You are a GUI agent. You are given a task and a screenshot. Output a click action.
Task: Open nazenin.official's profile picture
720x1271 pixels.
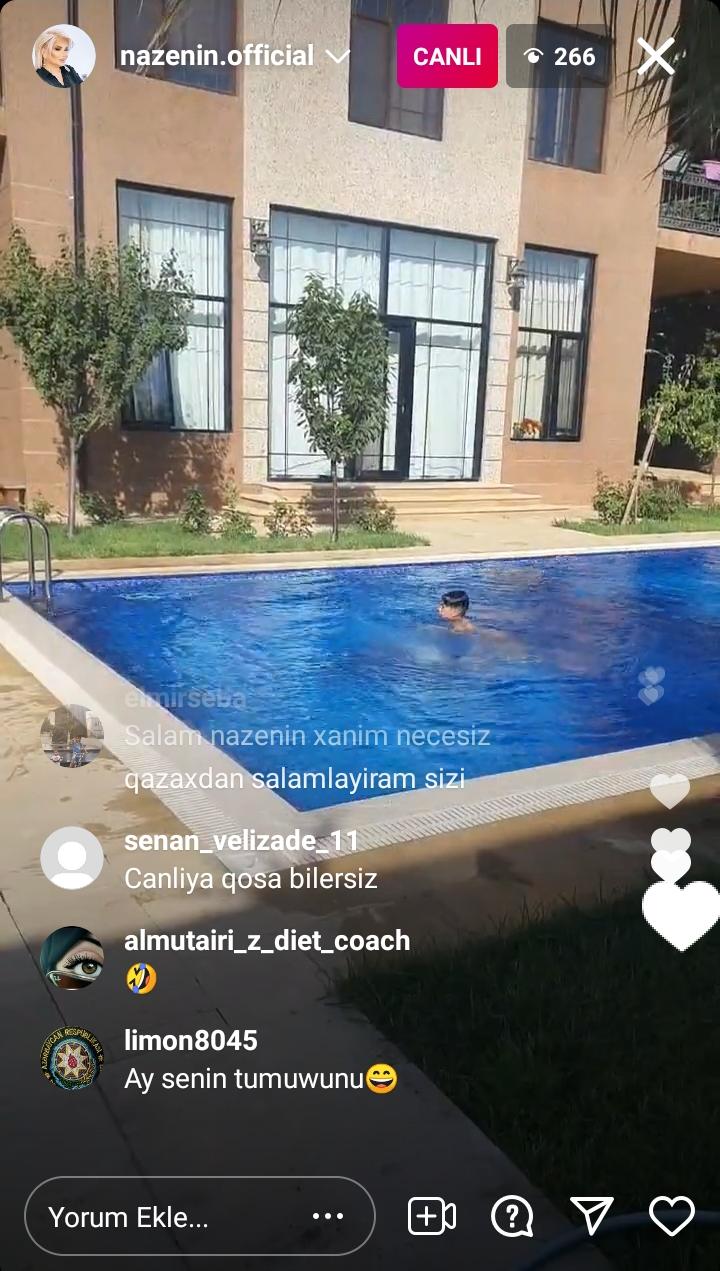(x=64, y=56)
